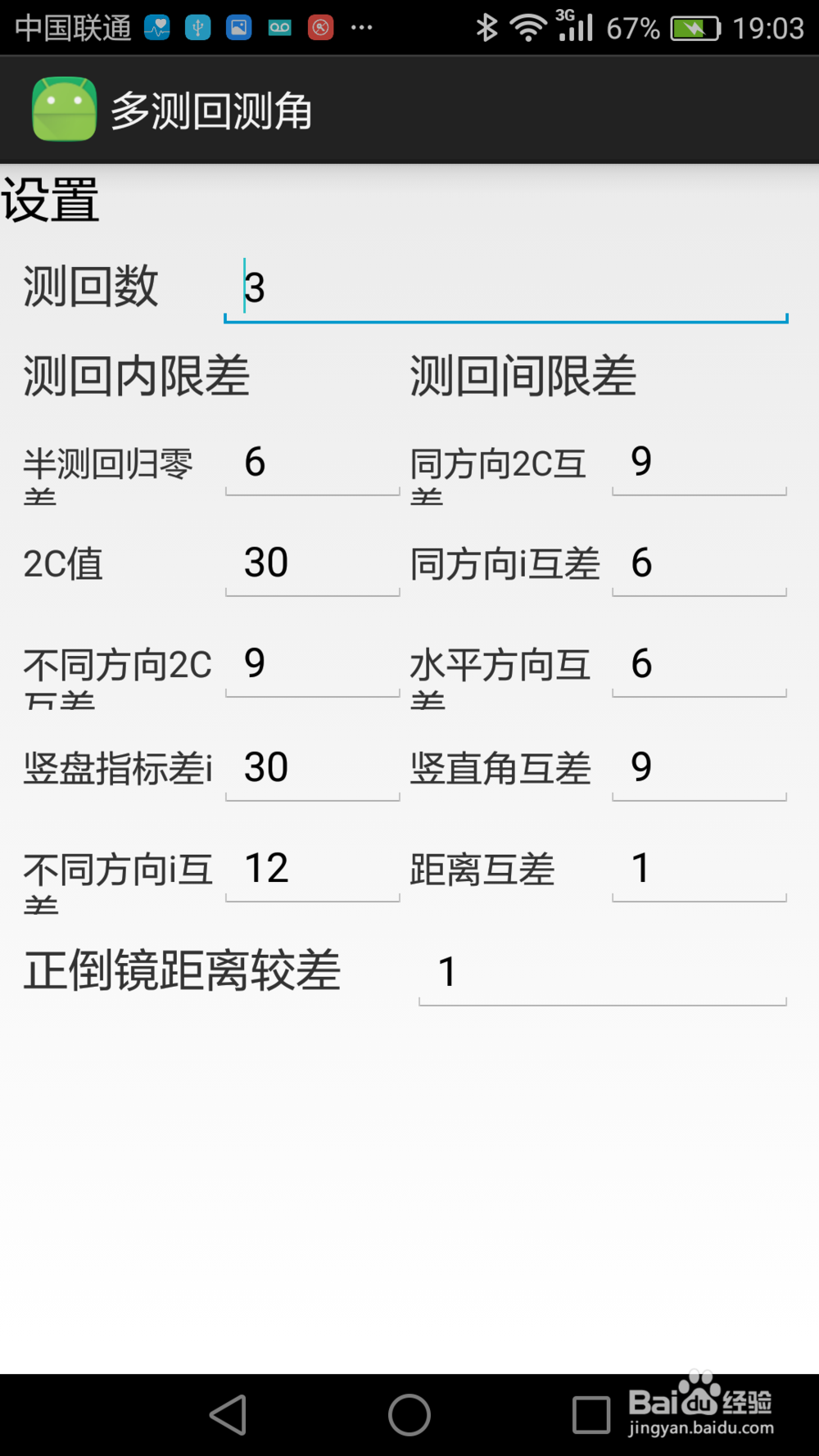Tap the Wi-Fi signal icon

527,27
